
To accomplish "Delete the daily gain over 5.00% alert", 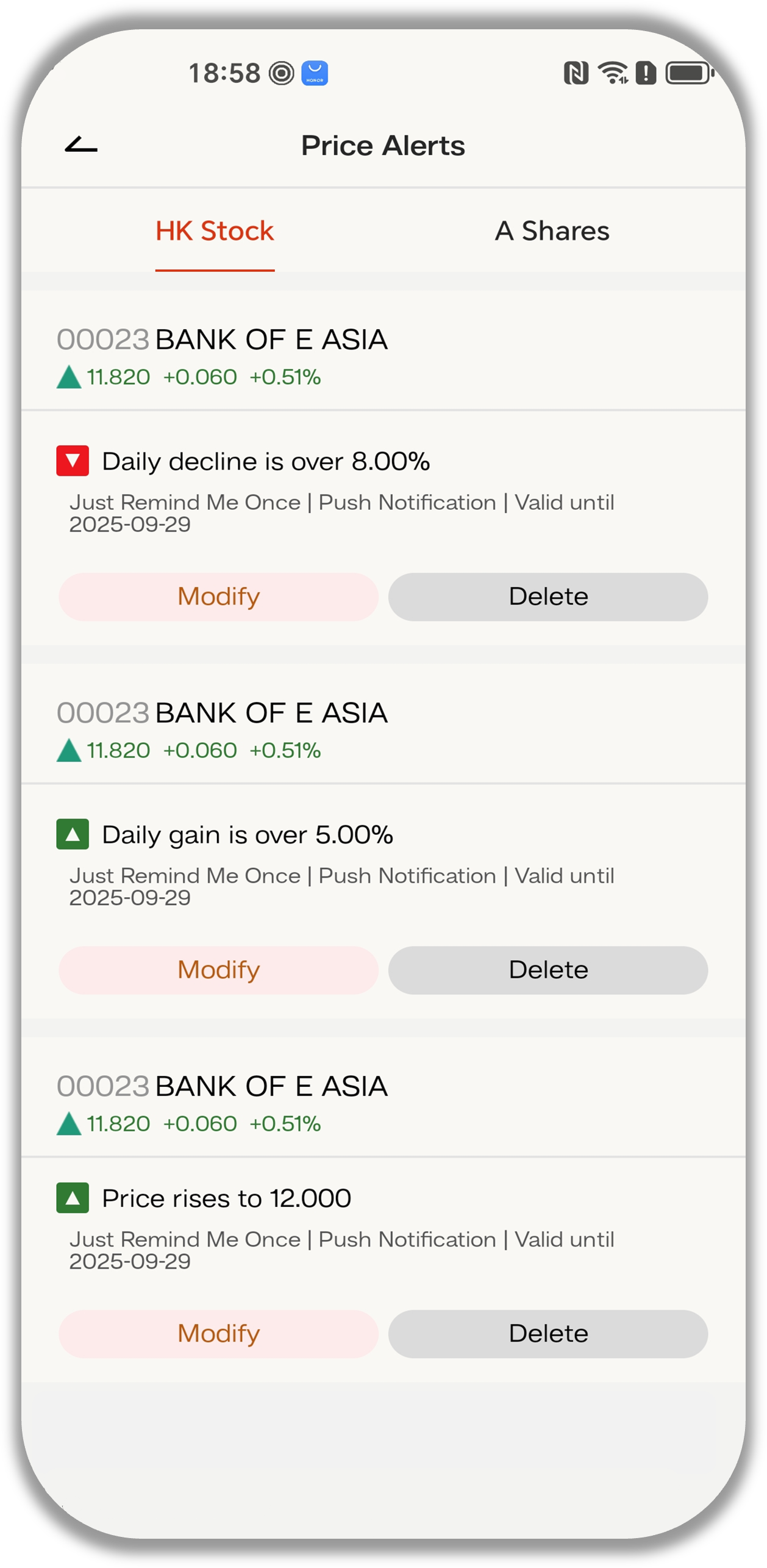I will [548, 970].
